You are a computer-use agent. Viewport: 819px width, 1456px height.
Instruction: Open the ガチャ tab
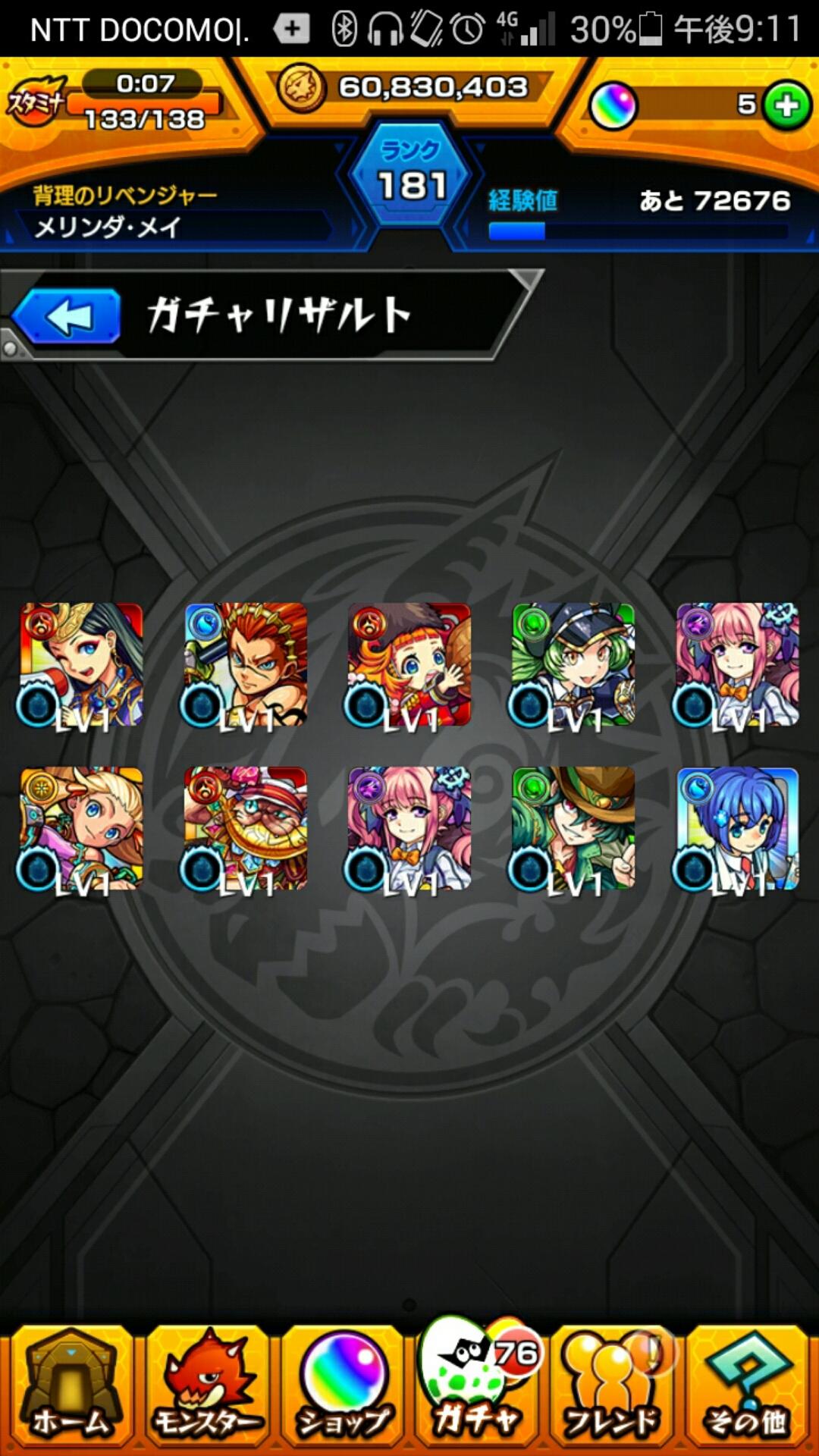[478, 1388]
